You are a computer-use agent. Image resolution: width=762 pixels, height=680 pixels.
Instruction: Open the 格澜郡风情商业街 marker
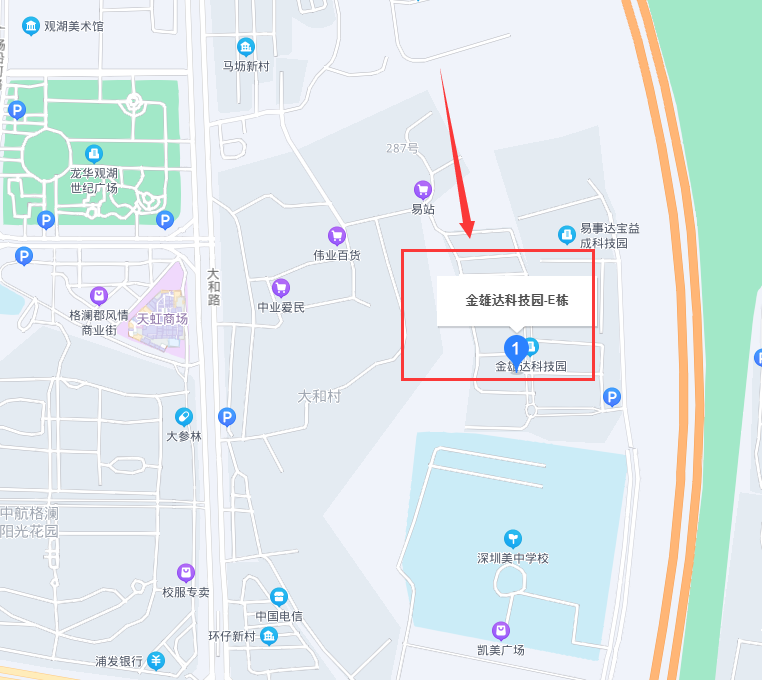click(99, 295)
